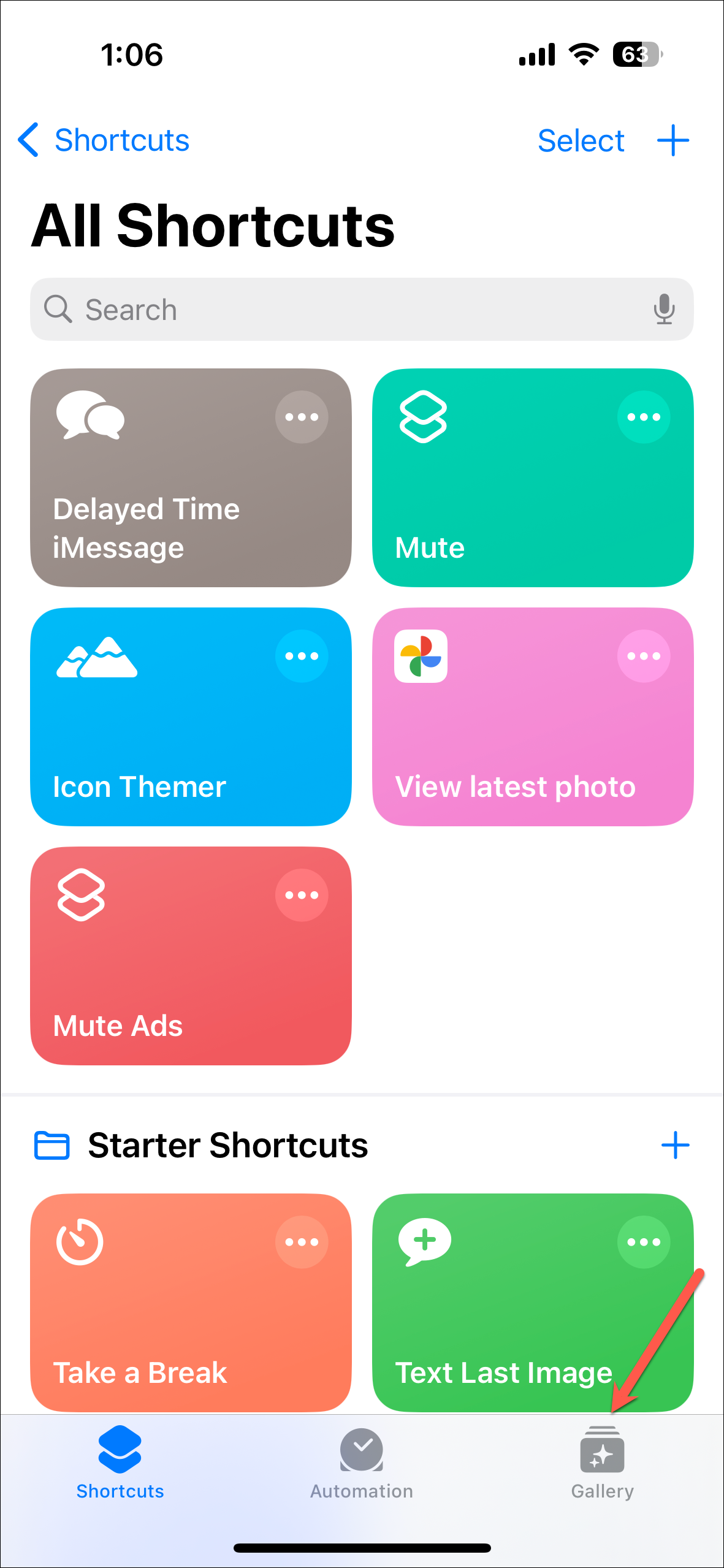The image size is (724, 1568).
Task: Add a shortcut to the Starter Shortcuts folder
Action: click(675, 1145)
